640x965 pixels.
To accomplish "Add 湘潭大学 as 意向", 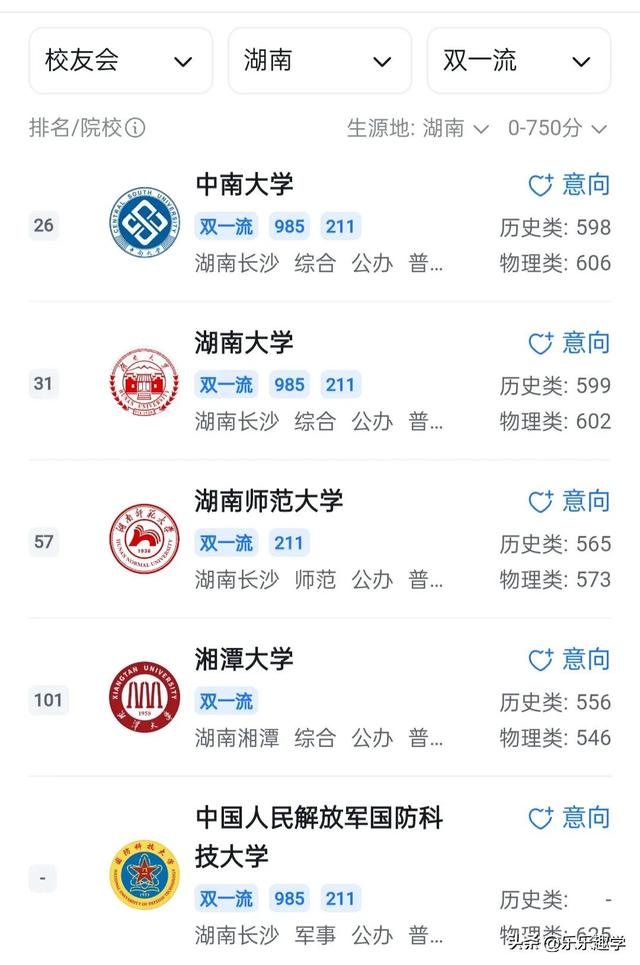I will tap(568, 659).
